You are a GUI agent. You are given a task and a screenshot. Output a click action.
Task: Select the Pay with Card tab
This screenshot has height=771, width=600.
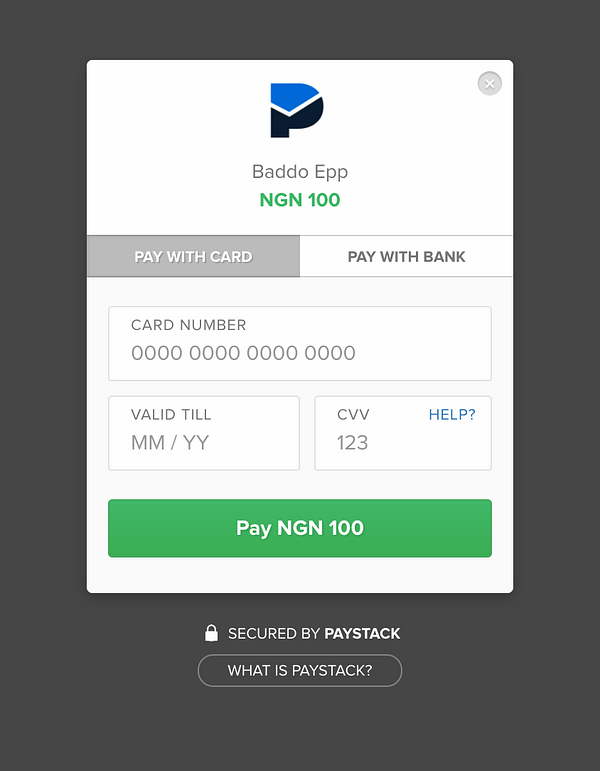tap(193, 256)
